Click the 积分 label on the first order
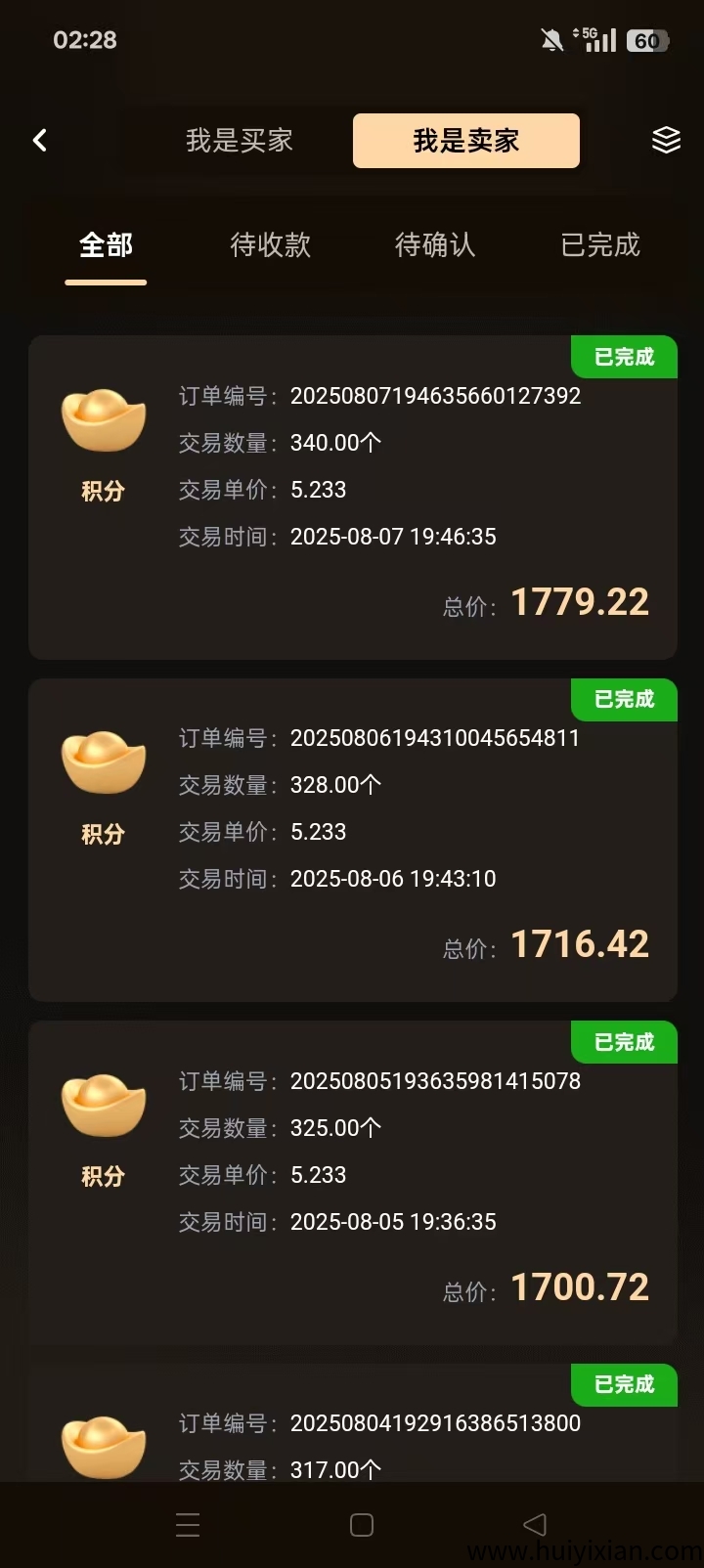The height and width of the screenshot is (1568, 704). pyautogui.click(x=103, y=492)
